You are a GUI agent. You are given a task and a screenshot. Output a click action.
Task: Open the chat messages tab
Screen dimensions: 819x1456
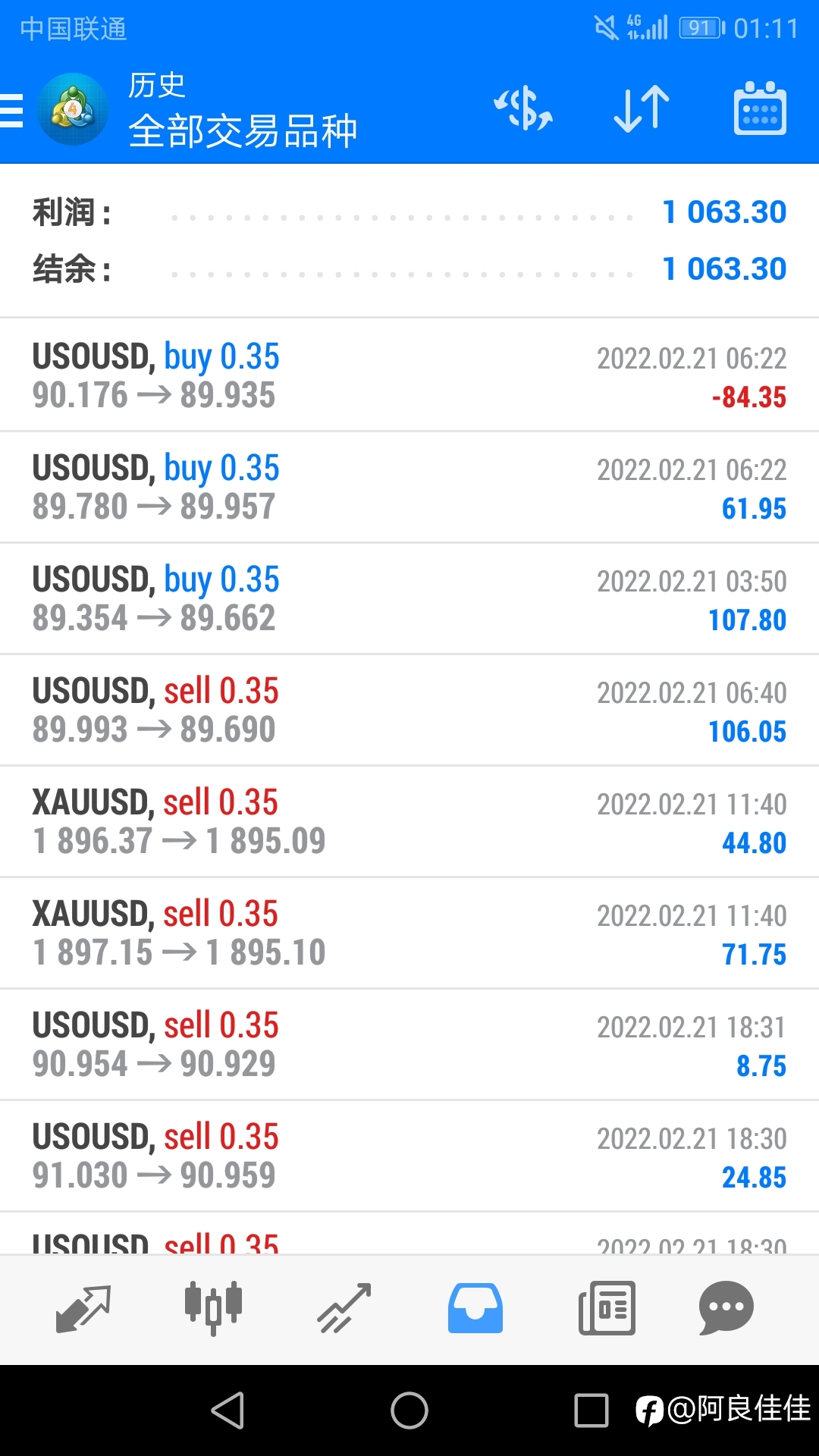click(726, 1308)
